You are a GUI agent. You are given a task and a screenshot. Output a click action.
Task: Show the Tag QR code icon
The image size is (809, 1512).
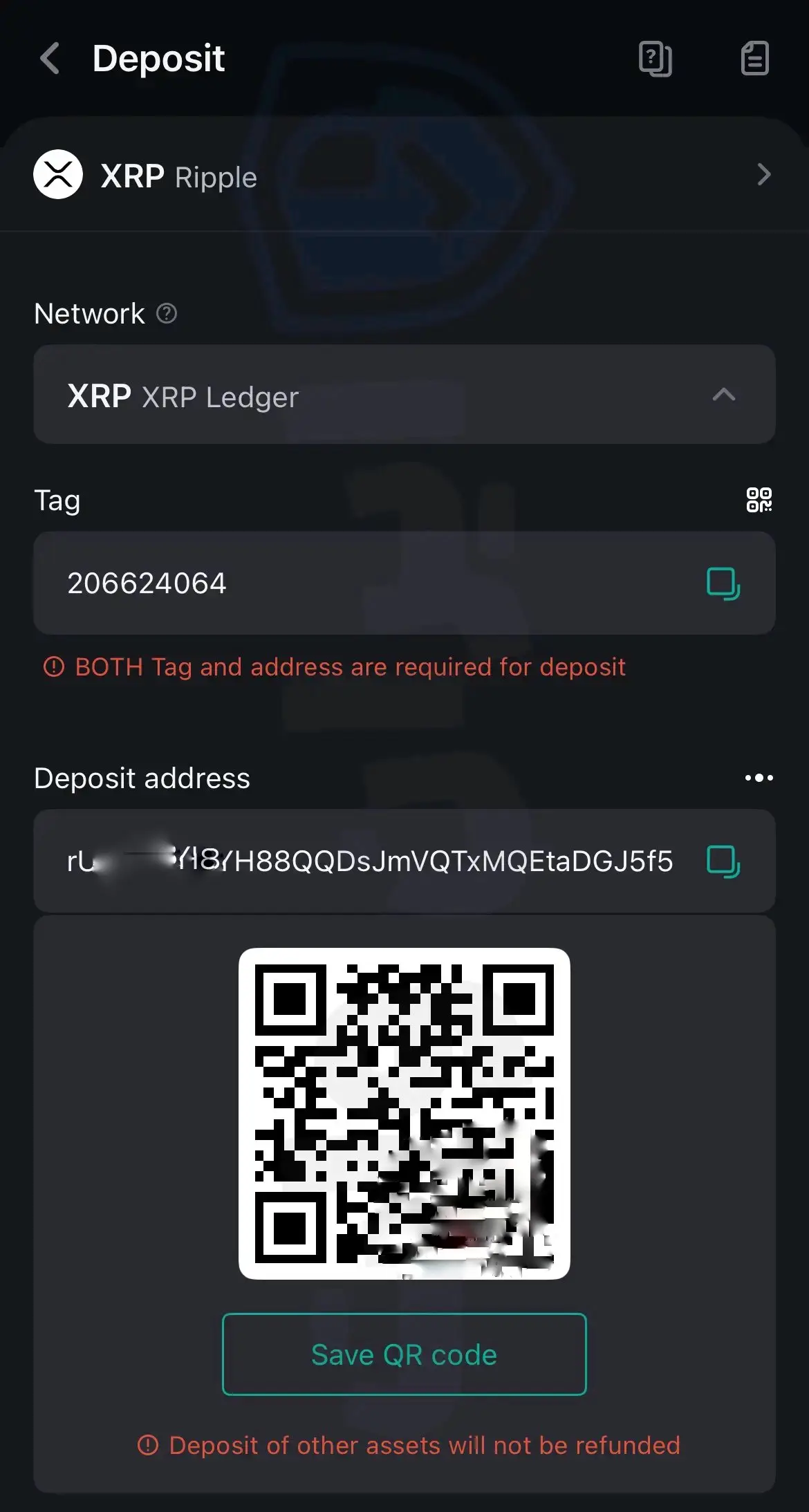point(759,500)
